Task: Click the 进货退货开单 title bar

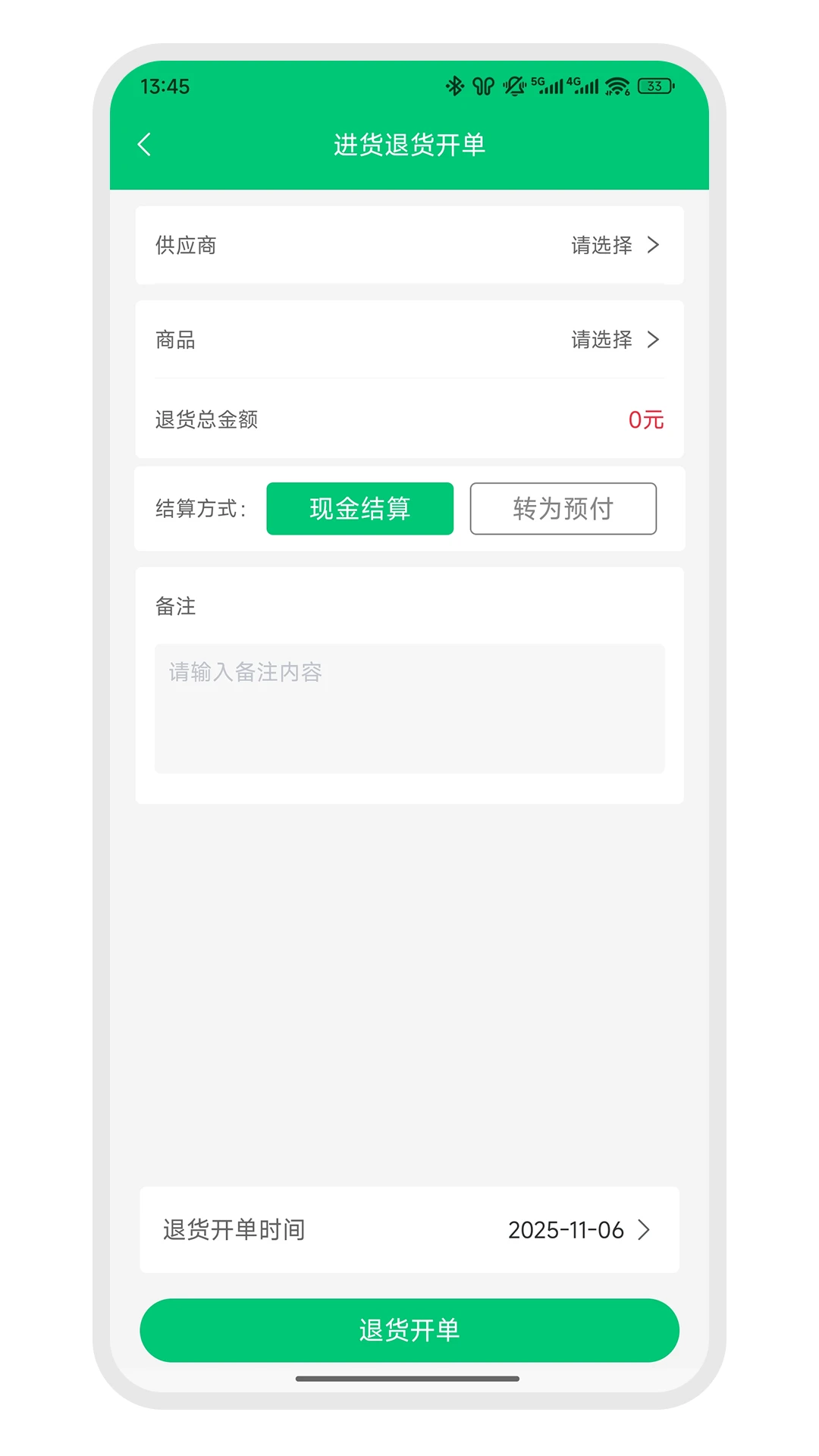Action: (409, 143)
